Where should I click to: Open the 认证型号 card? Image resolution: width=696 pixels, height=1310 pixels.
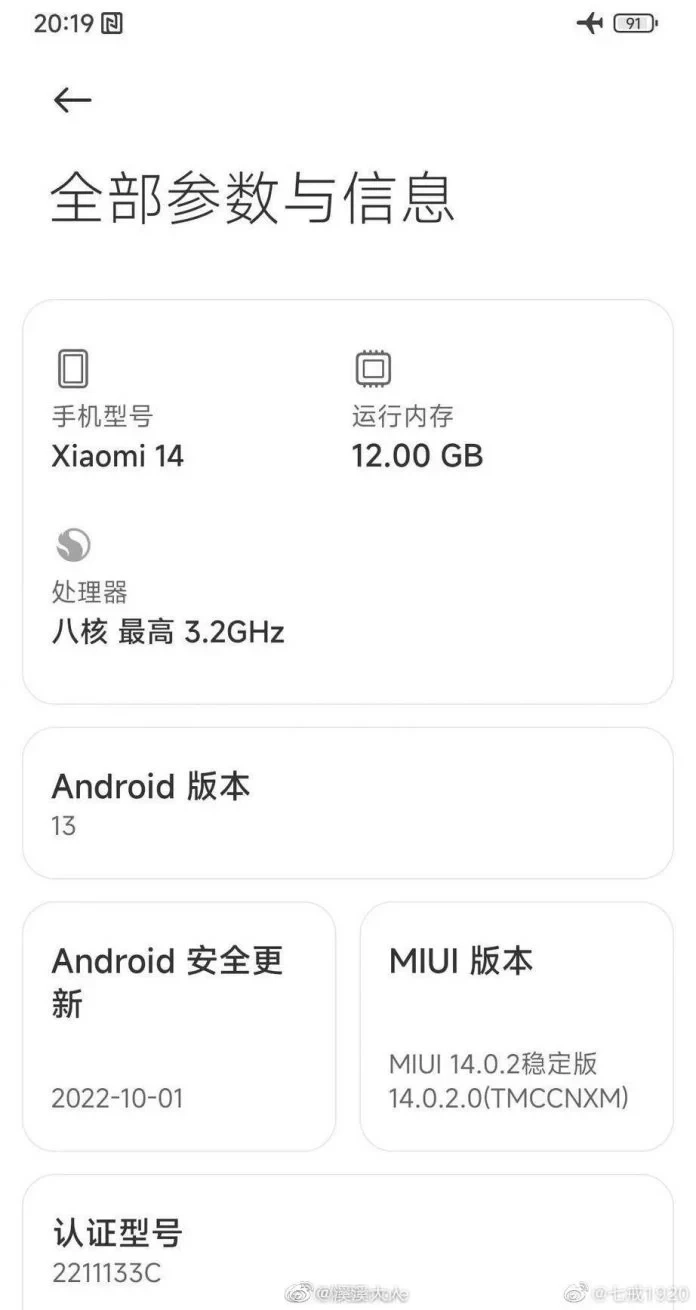click(x=347, y=1245)
